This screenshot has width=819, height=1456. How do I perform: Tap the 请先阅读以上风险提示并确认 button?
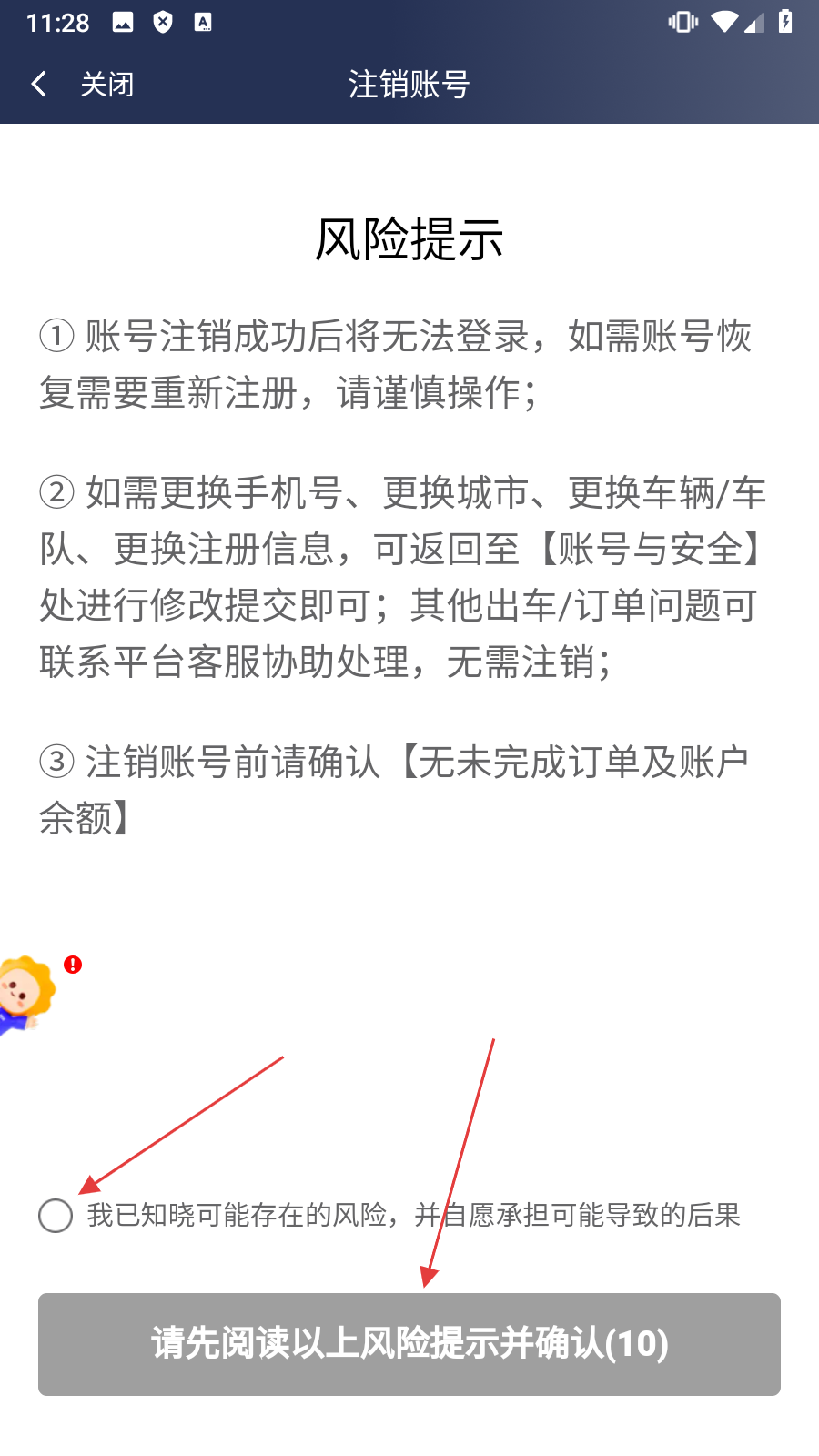pos(409,1344)
